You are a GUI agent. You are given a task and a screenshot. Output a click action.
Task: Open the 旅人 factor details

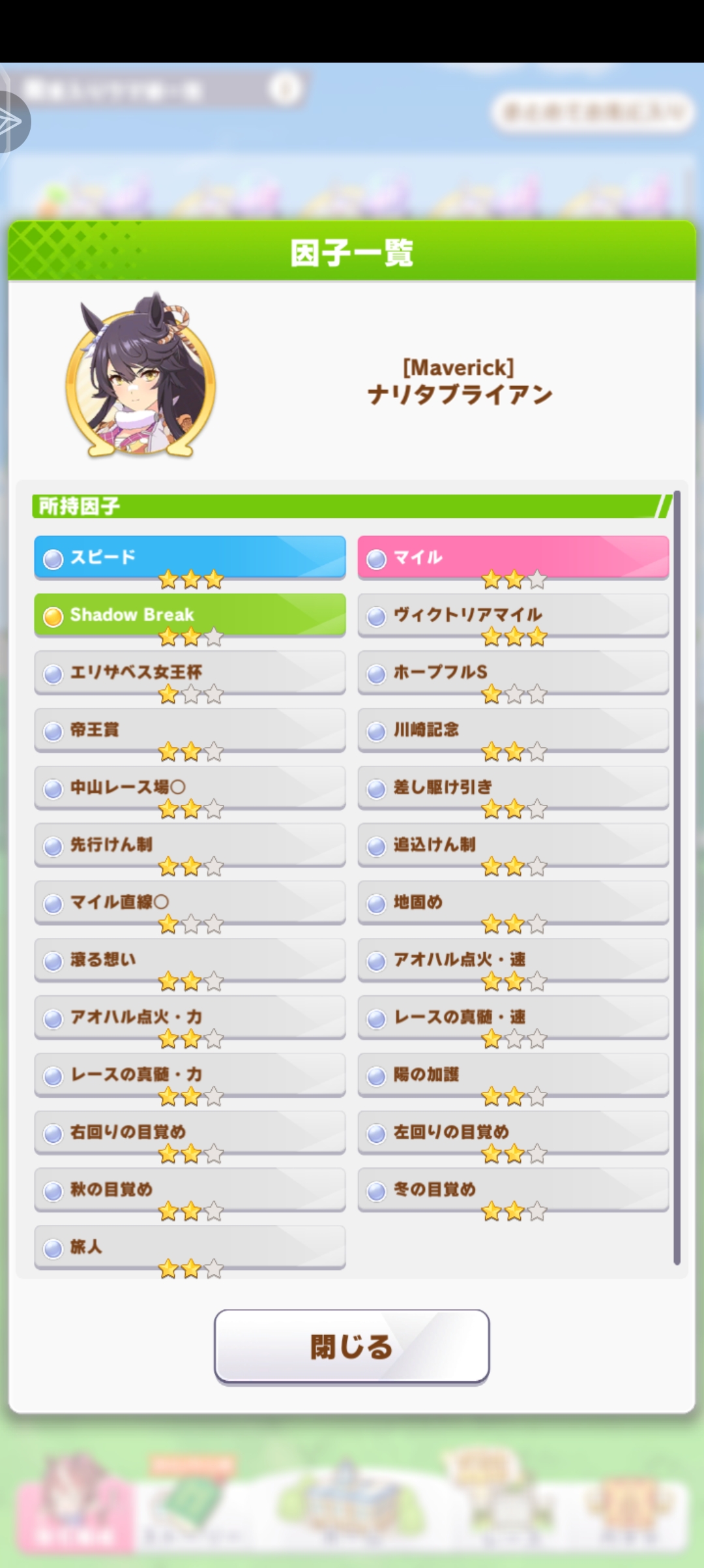click(x=190, y=1246)
